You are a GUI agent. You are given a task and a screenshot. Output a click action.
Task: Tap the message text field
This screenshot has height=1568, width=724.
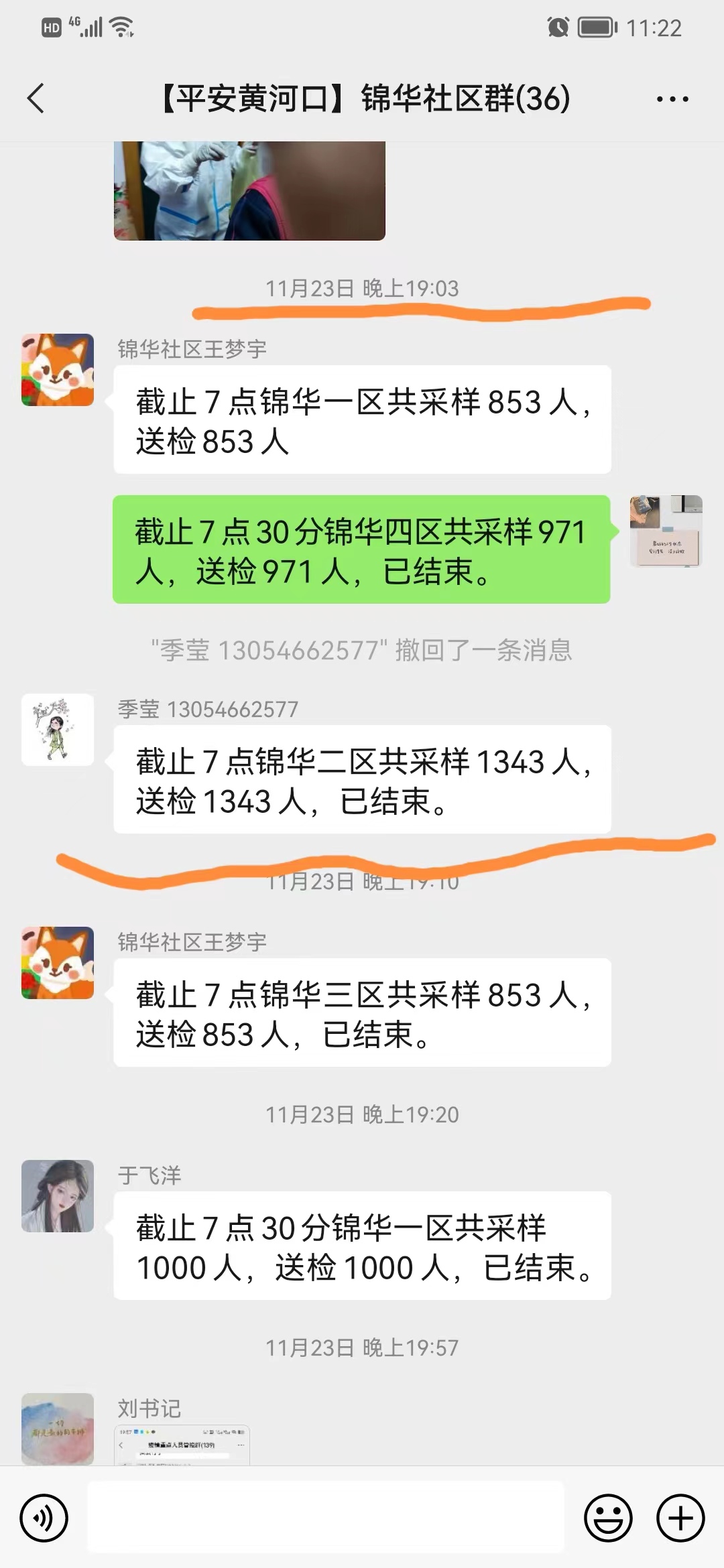pyautogui.click(x=326, y=1518)
